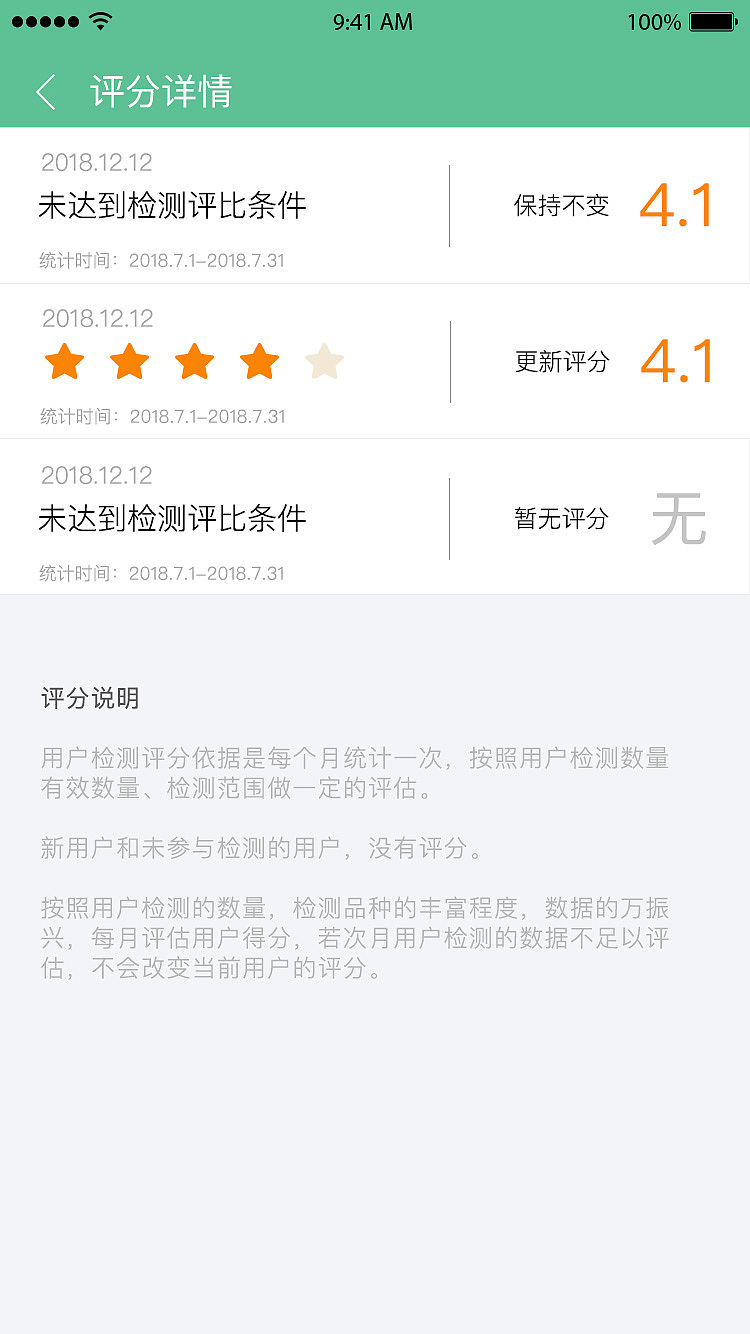Tap the 暂无评分 entry marked 无
This screenshot has width=750, height=1334.
pos(561,518)
